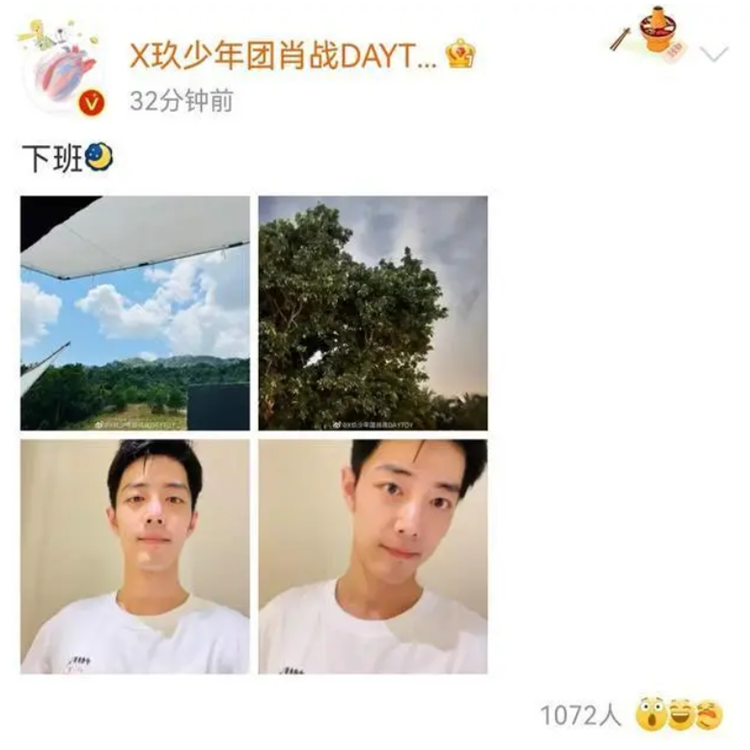Open the 1072人 reactions list
Screen dimensions: 750x750
click(x=582, y=714)
